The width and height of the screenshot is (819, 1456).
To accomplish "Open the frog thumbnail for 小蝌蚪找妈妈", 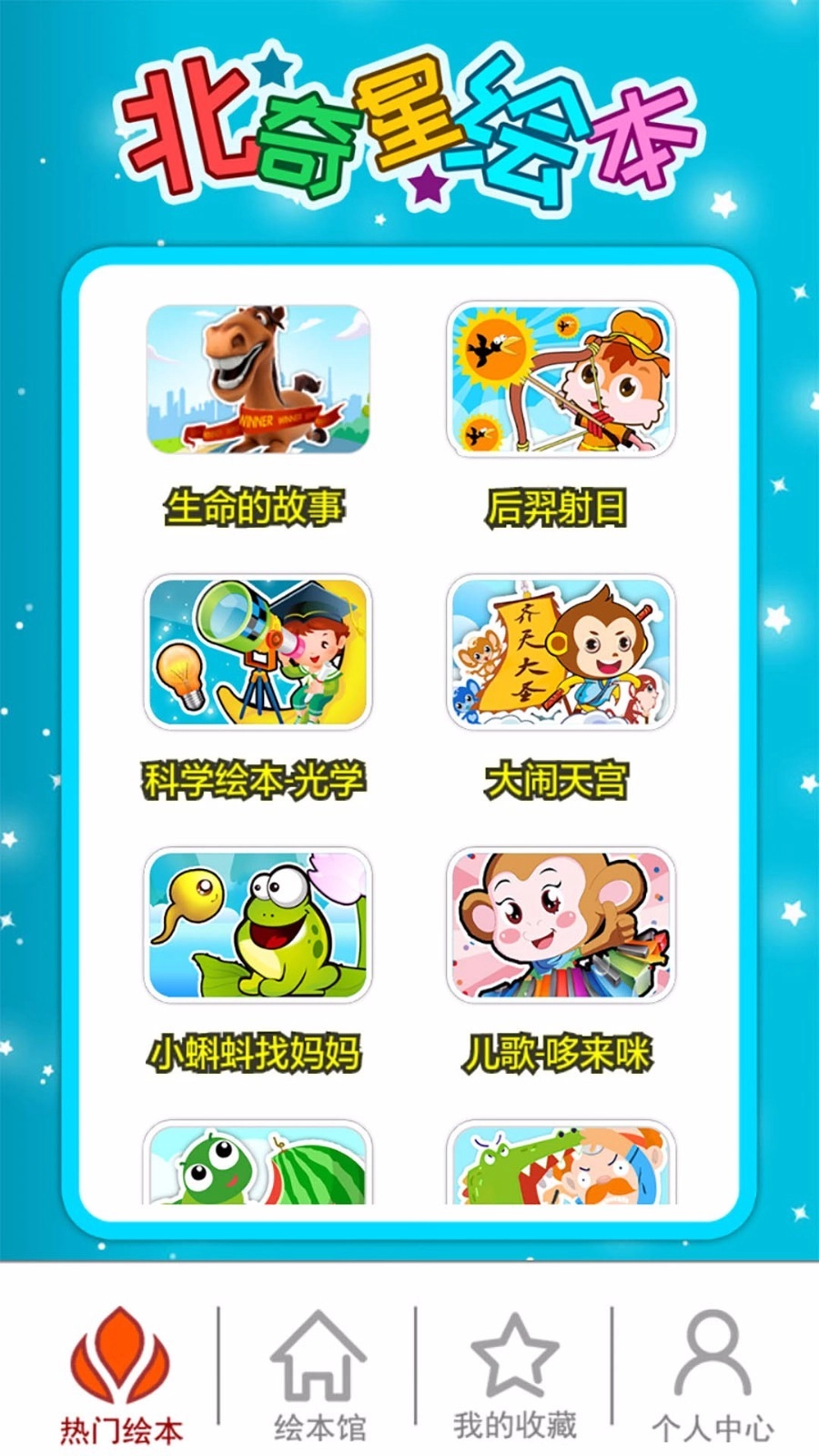I will click(258, 925).
